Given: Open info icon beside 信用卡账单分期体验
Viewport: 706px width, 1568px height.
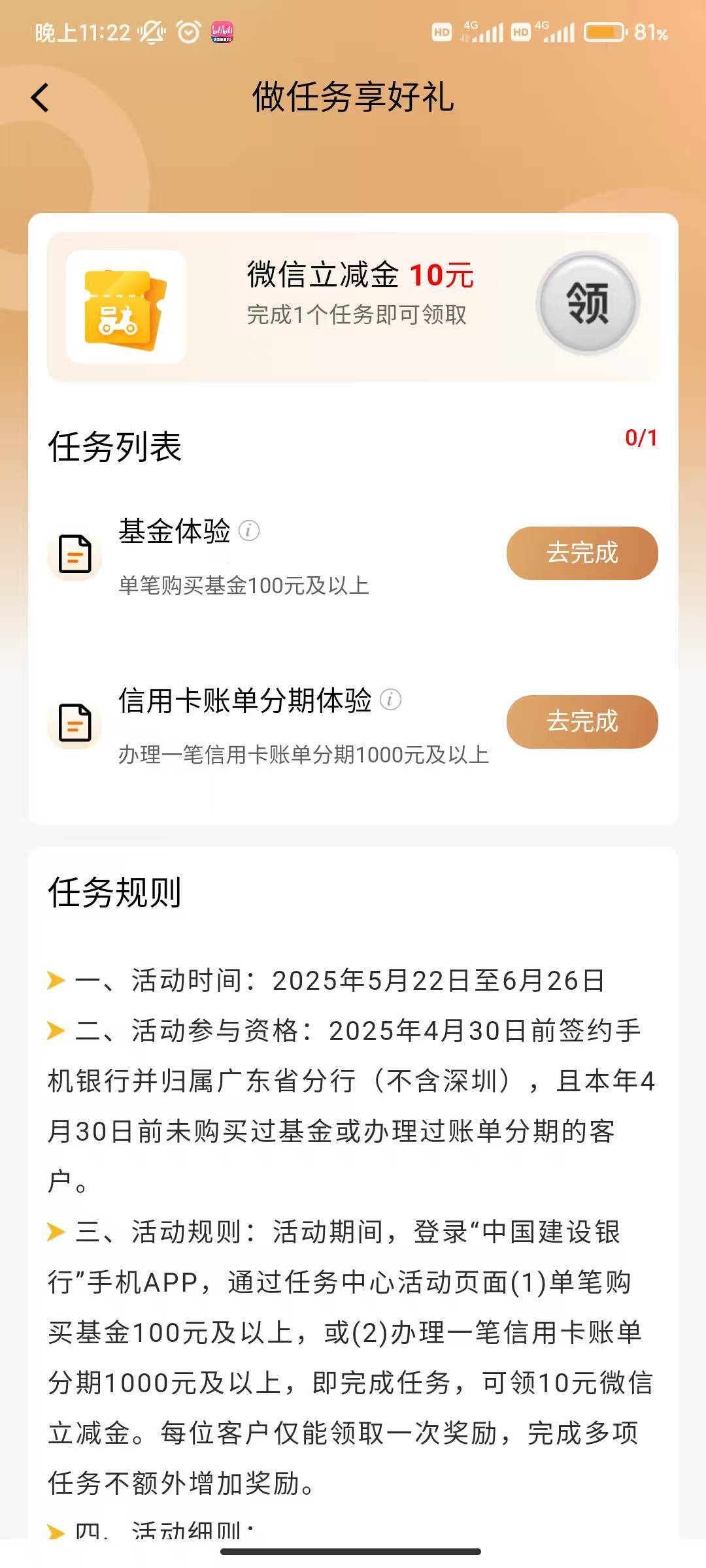Looking at the screenshot, I should coord(390,700).
